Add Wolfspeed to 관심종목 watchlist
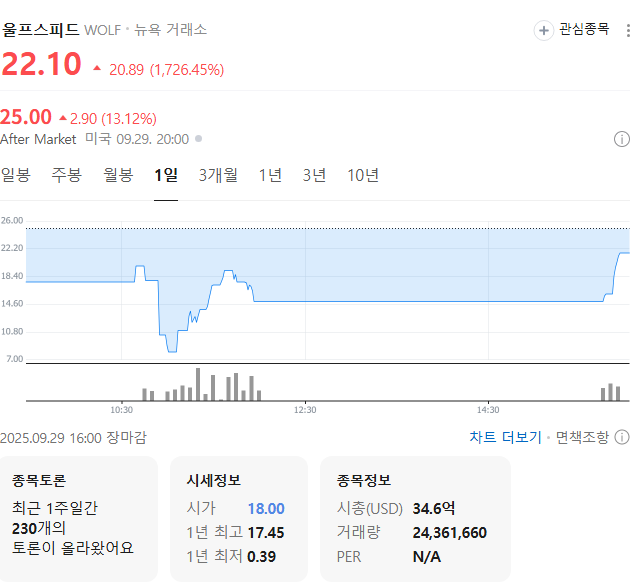Viewport: 630px width, 582px height. tap(572, 30)
